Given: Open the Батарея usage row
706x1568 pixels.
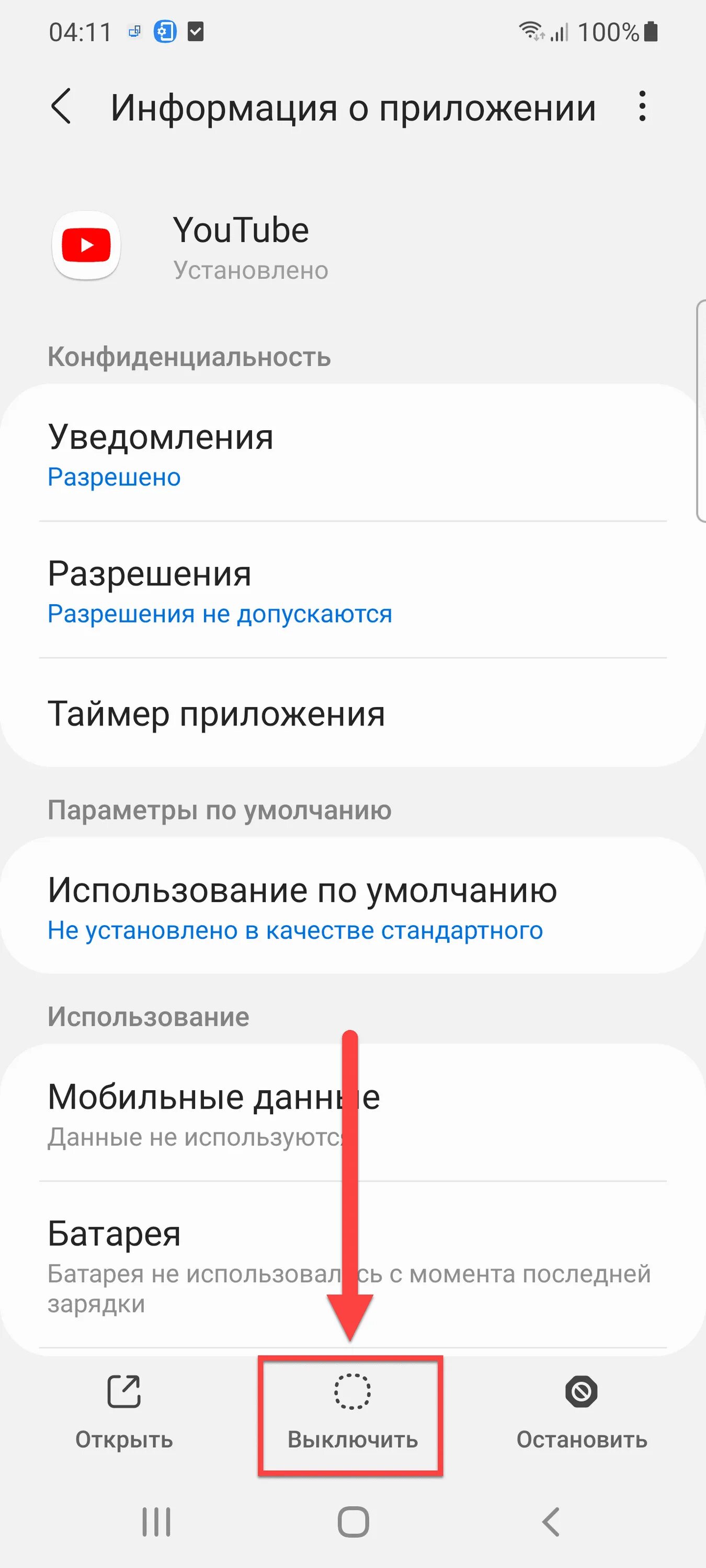Looking at the screenshot, I should coord(352,1265).
